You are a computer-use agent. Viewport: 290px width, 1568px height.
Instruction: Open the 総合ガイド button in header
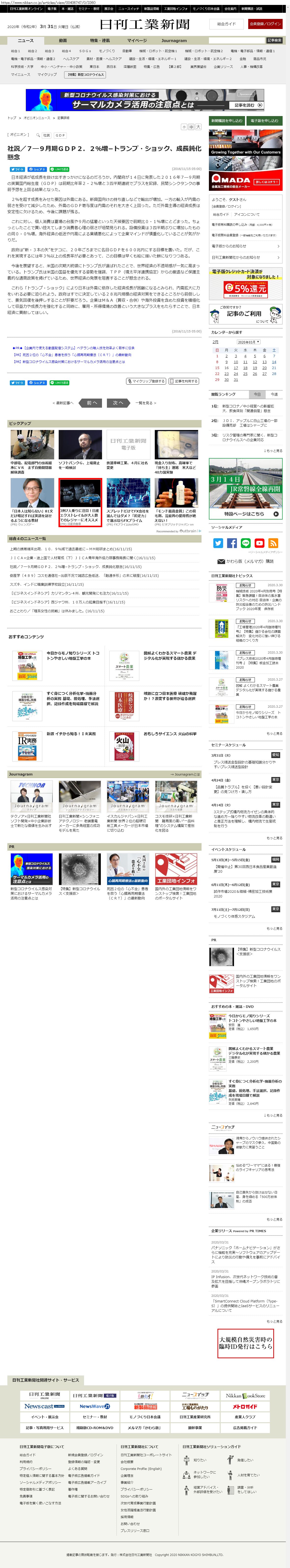pyautogui.click(x=226, y=24)
